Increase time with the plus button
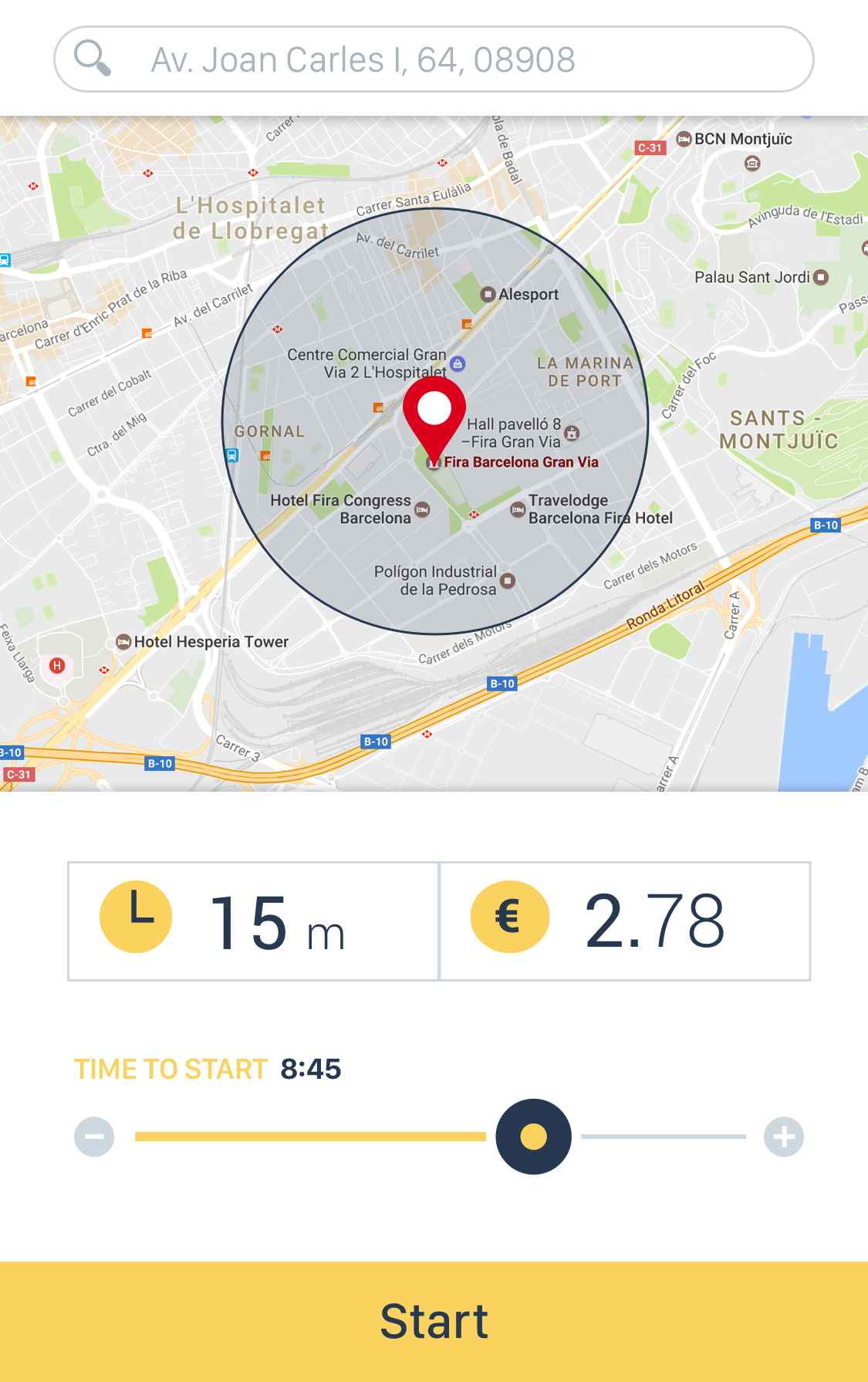 (x=784, y=1137)
